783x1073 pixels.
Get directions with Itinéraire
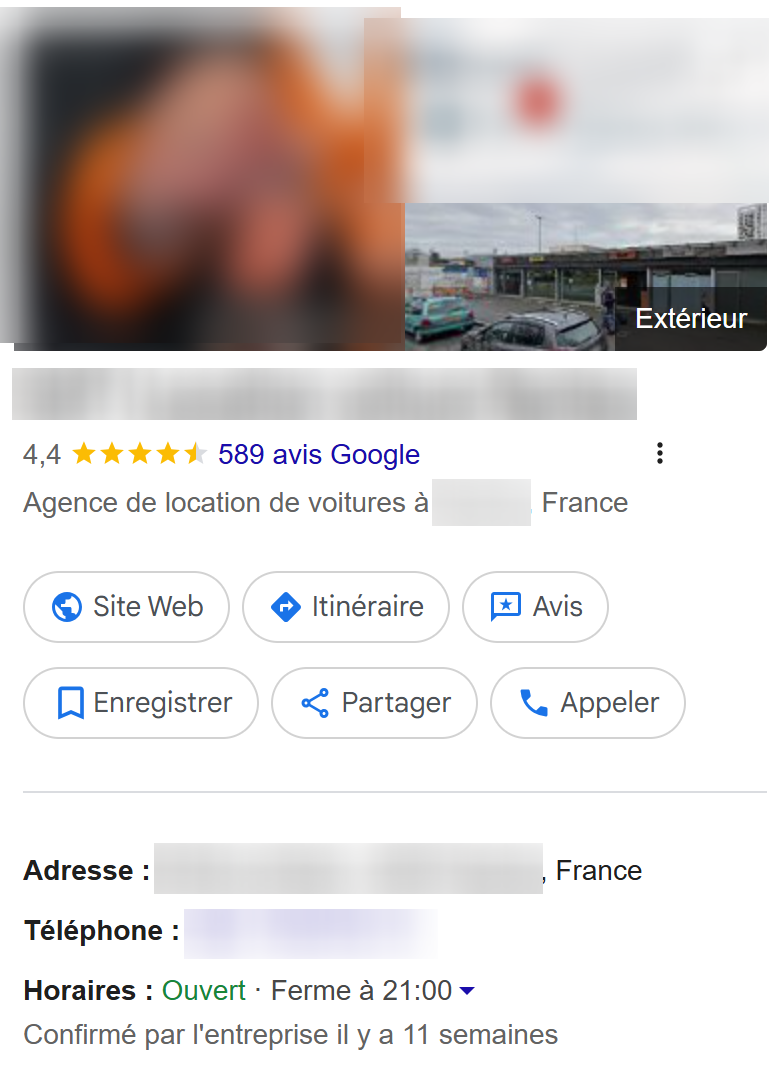tap(346, 607)
